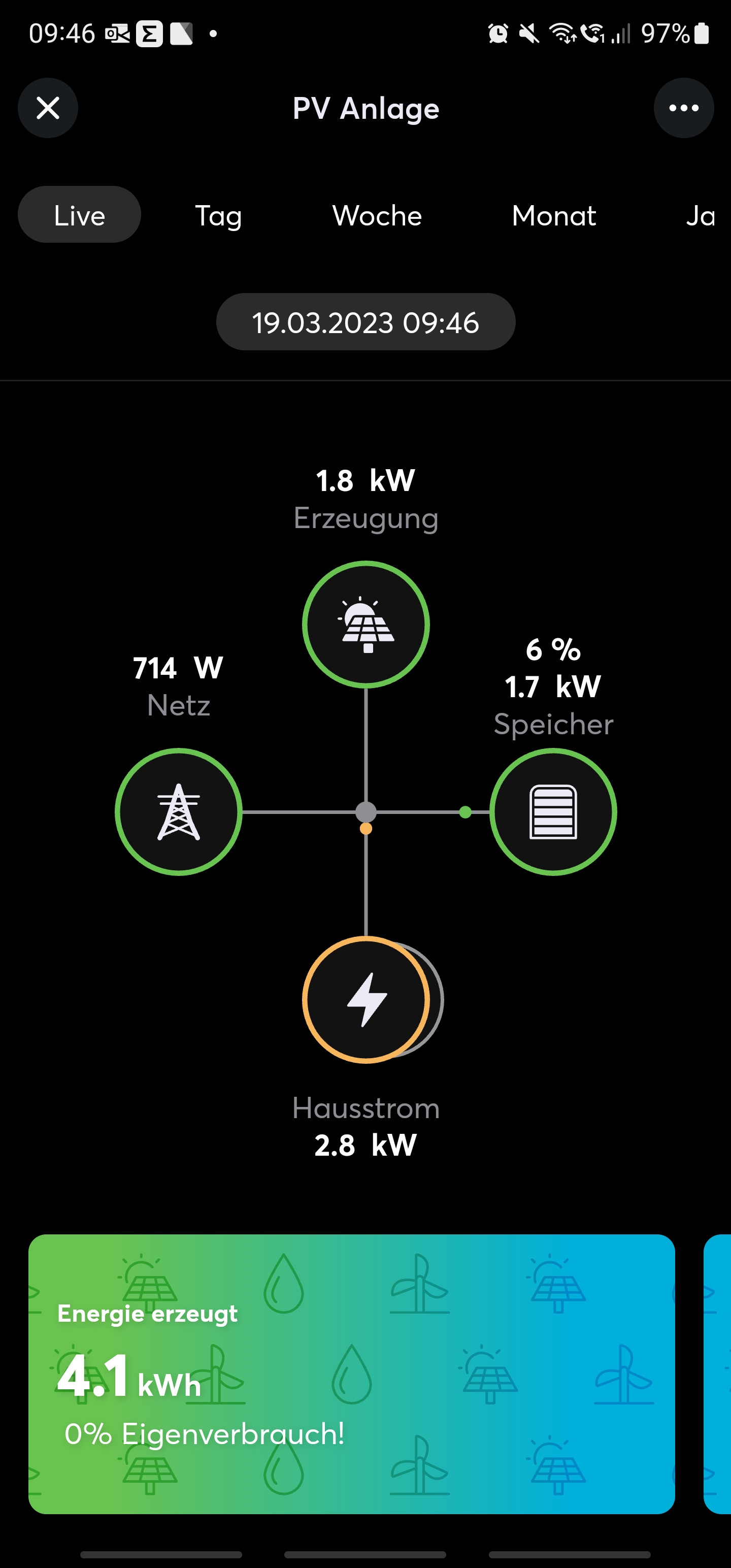Open the Energie erzeugt card

(351, 1375)
